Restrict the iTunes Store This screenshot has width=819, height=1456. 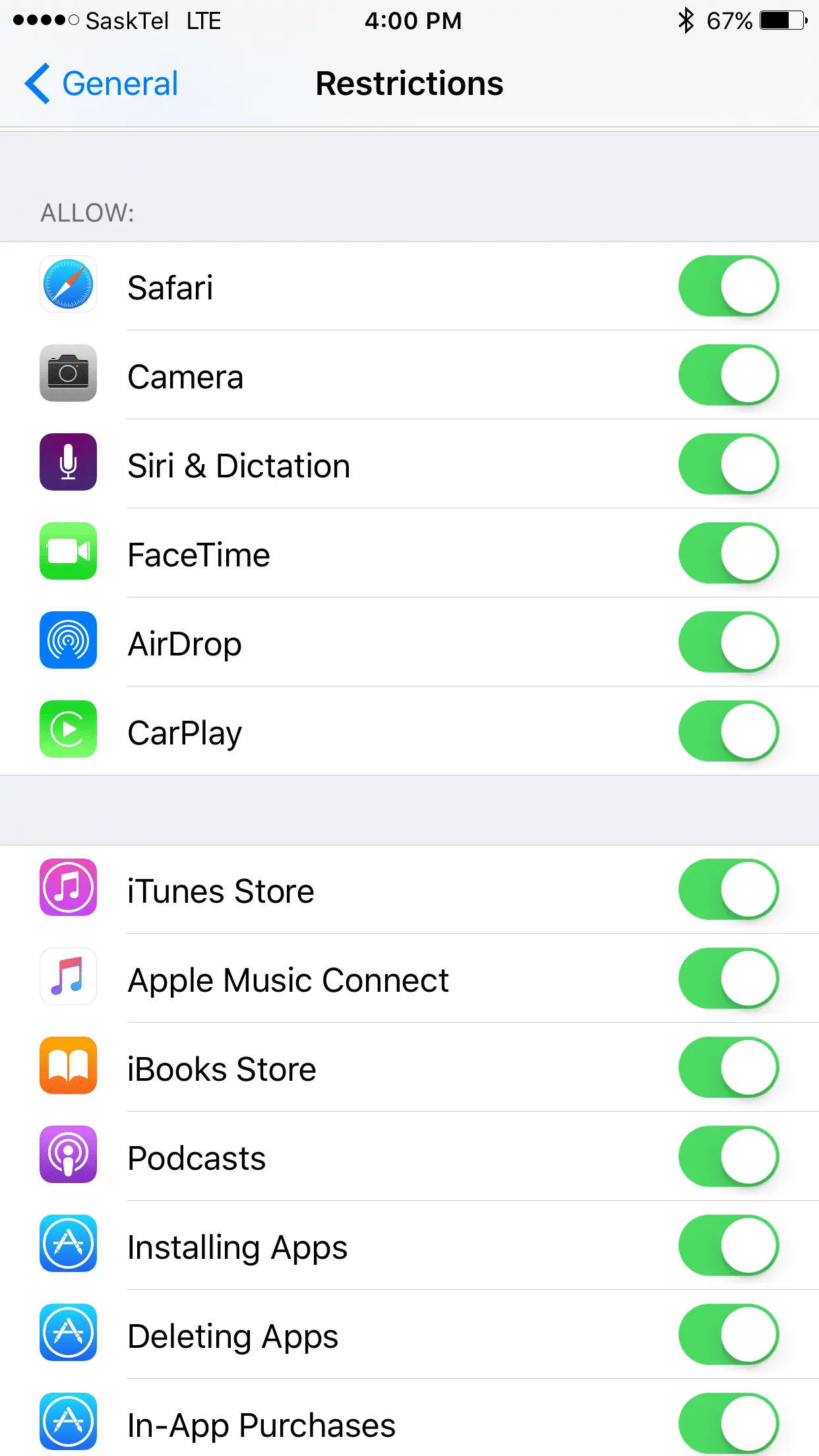click(x=728, y=890)
